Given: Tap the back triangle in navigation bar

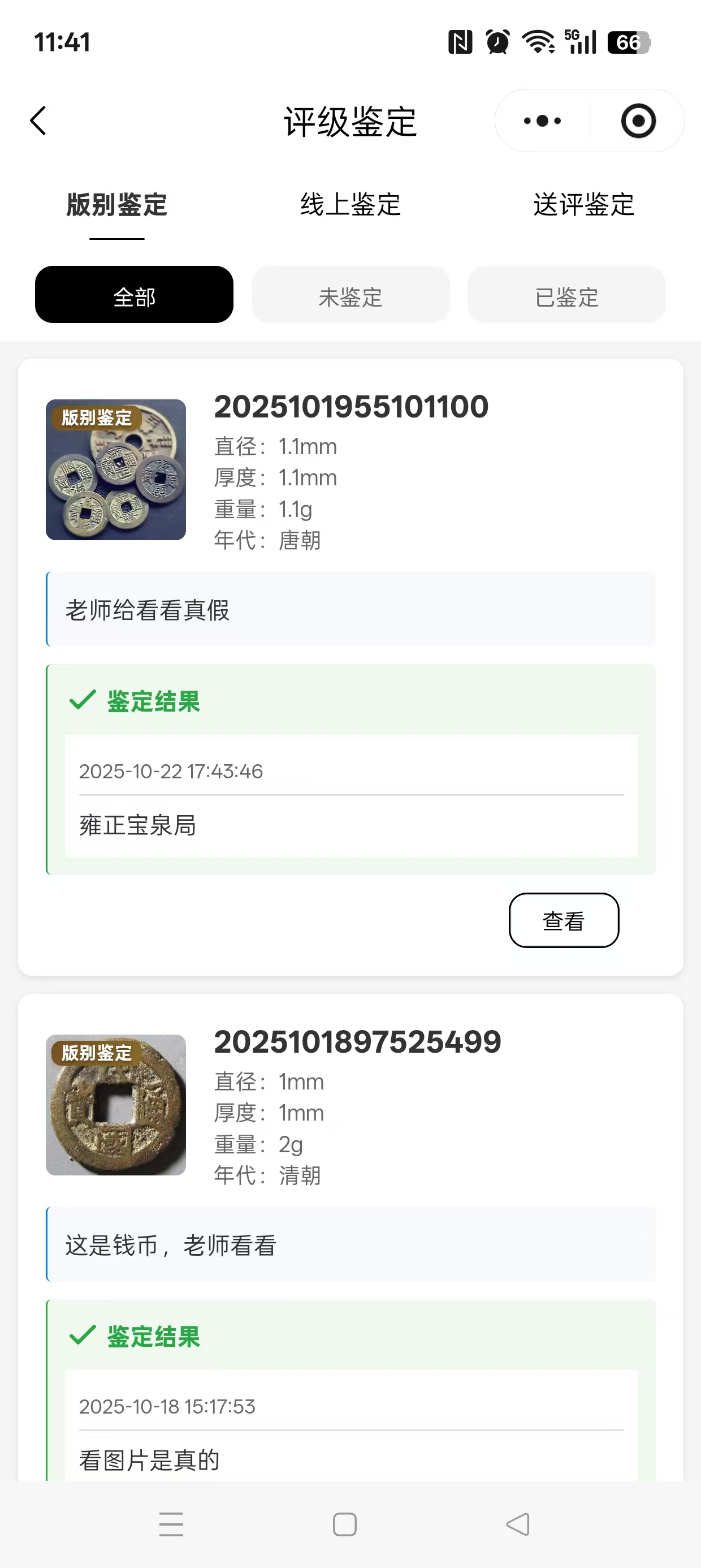Looking at the screenshot, I should click(x=517, y=1523).
